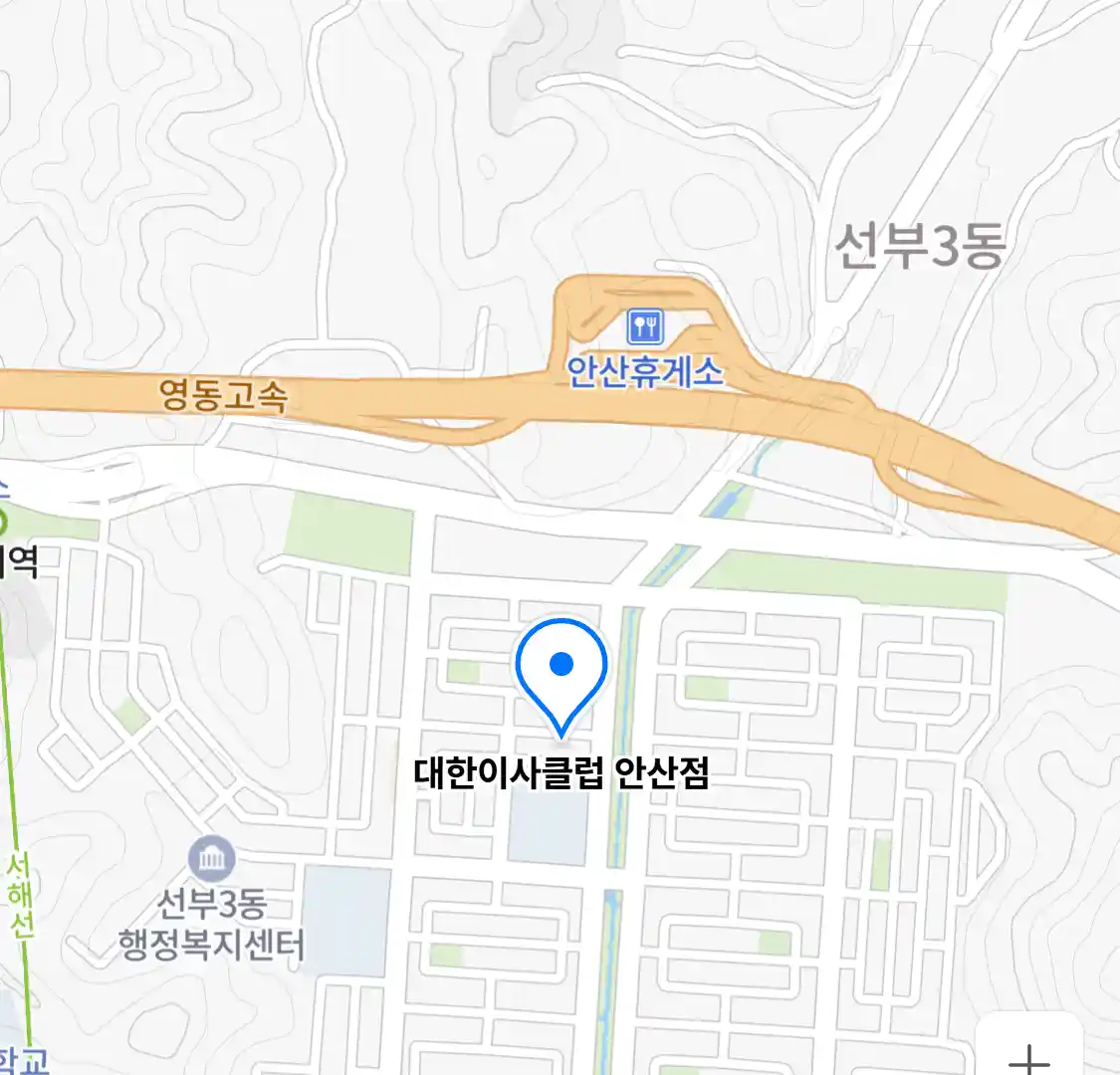Open the 안산휴게소 rest area marker
The image size is (1120, 1075).
pos(645,326)
